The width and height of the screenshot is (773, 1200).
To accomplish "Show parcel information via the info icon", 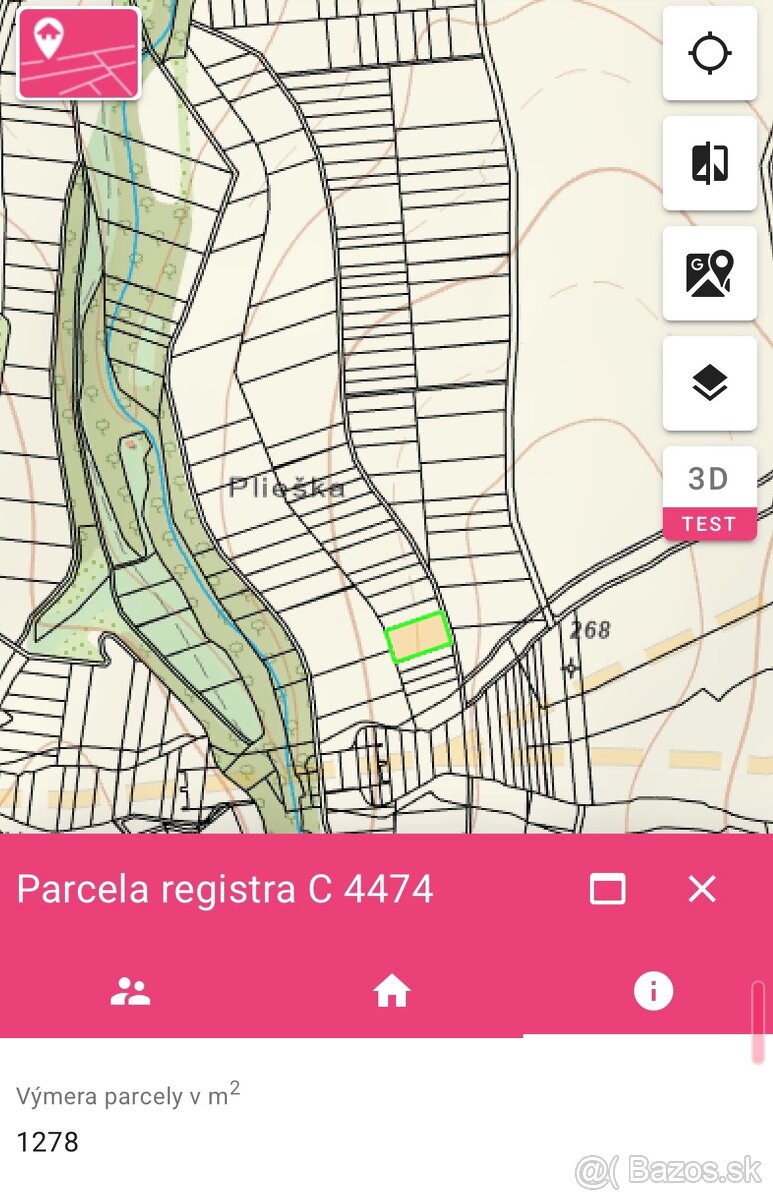I will click(x=655, y=990).
